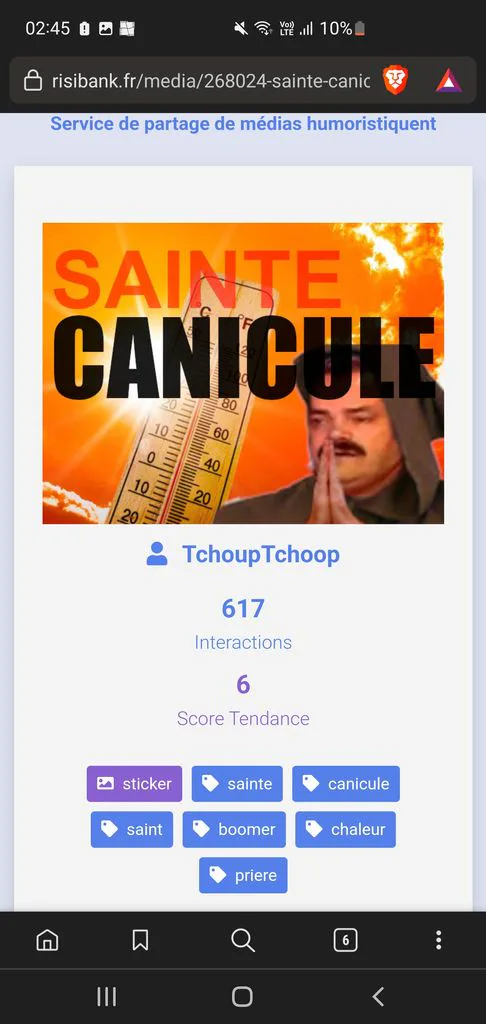This screenshot has height=1024, width=486.
Task: Browse the chaleur tag
Action: [346, 829]
